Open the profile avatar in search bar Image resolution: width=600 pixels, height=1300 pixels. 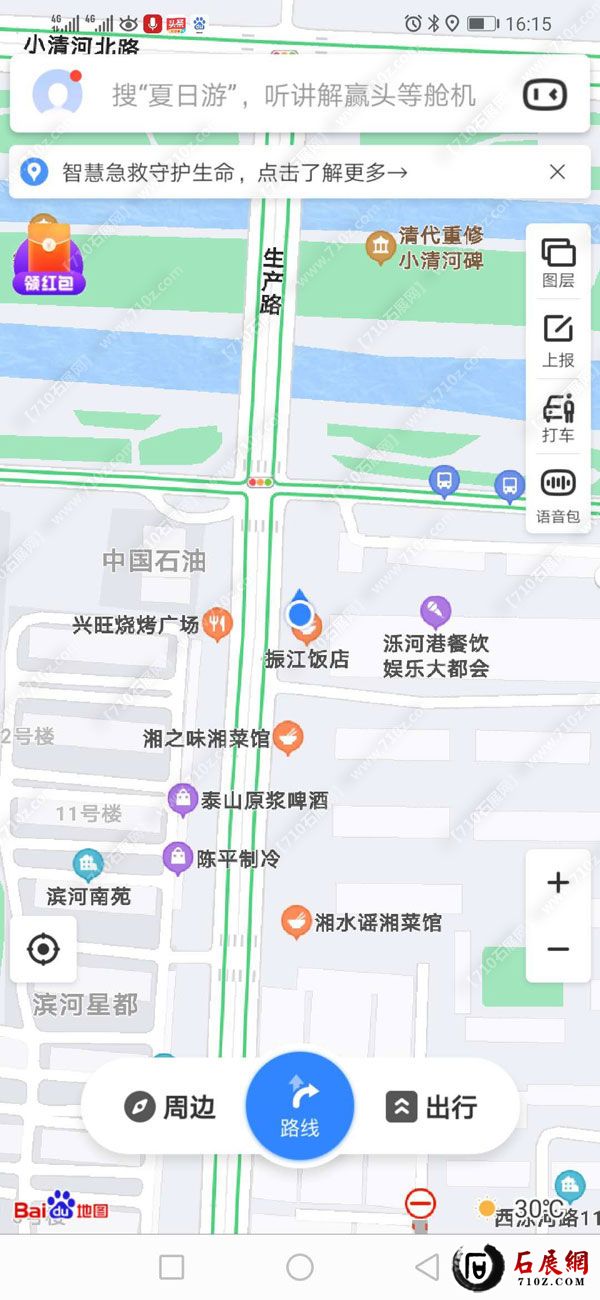pos(57,95)
